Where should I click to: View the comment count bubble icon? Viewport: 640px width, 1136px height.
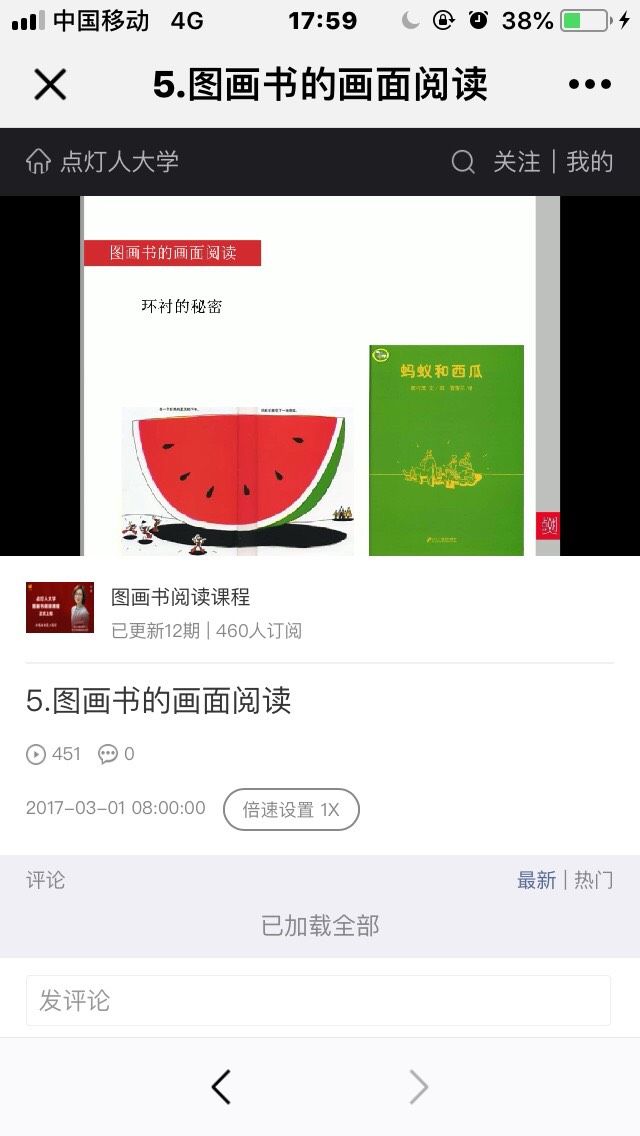108,754
